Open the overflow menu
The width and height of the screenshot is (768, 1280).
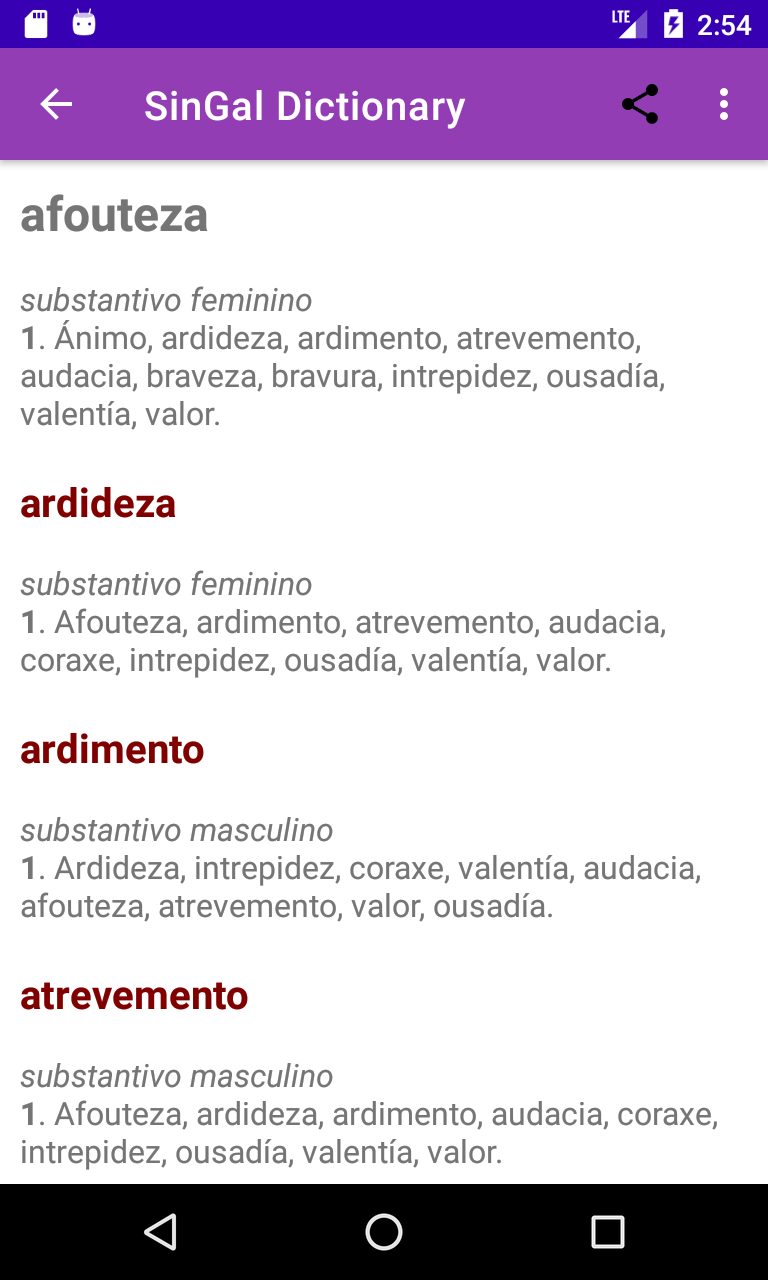tap(724, 104)
